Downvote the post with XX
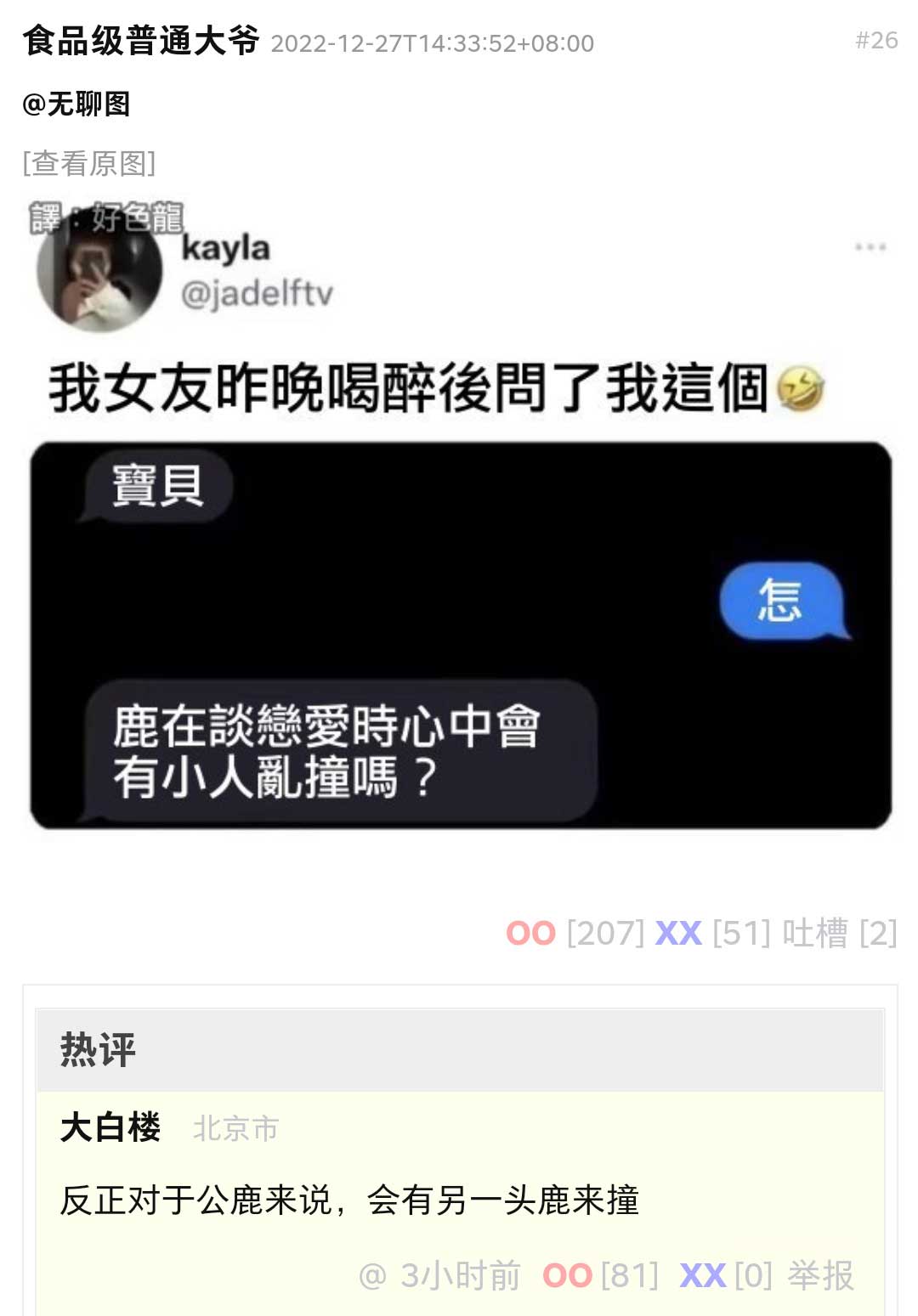The height and width of the screenshot is (1316, 918). 678,934
